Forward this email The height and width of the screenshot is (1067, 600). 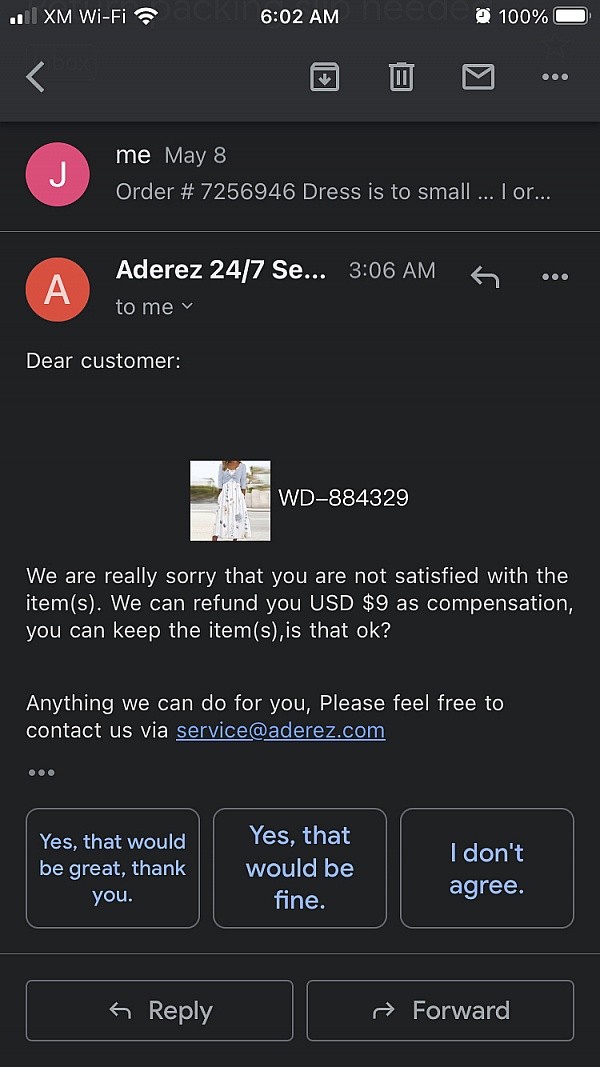[441, 1011]
